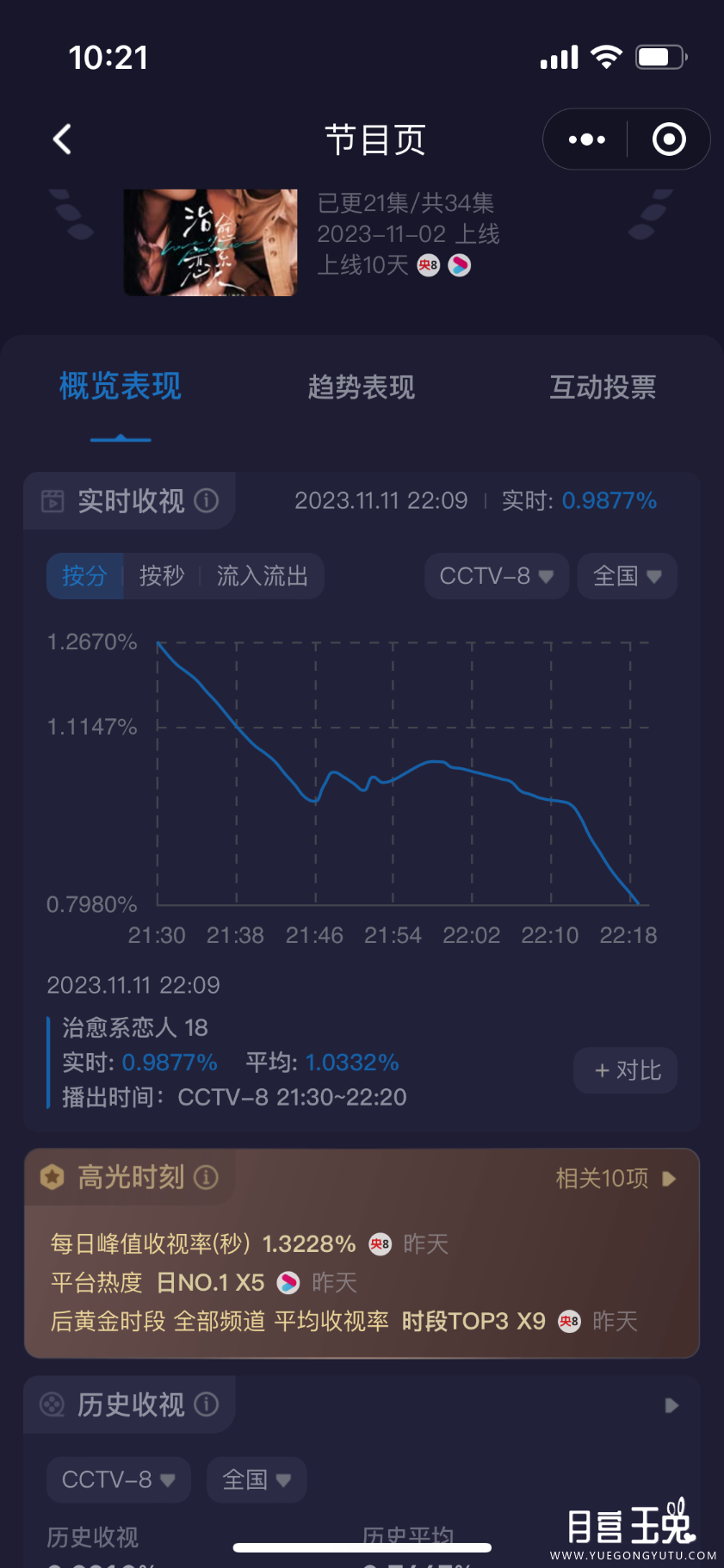Open 相关10项 highlight details

(x=615, y=1178)
